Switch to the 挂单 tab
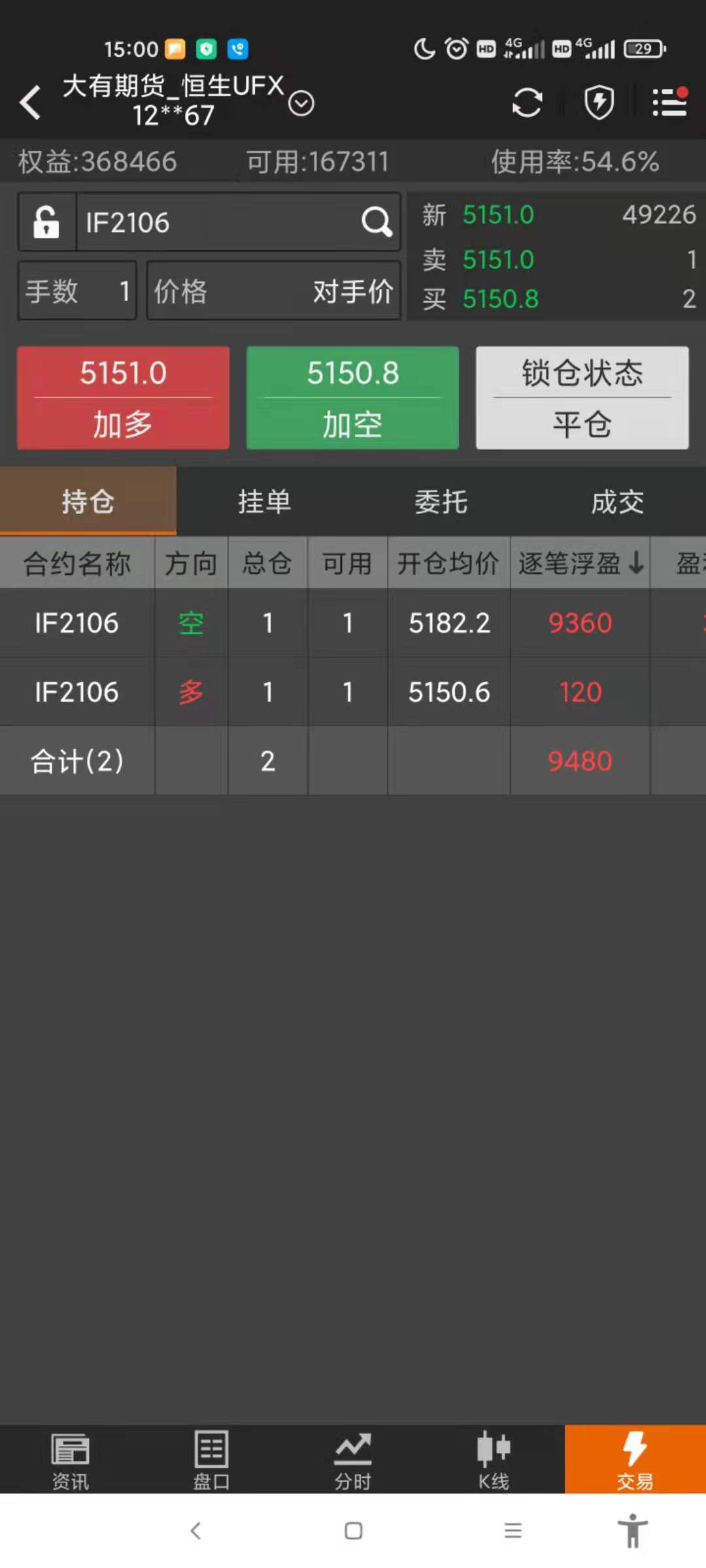 click(x=264, y=502)
